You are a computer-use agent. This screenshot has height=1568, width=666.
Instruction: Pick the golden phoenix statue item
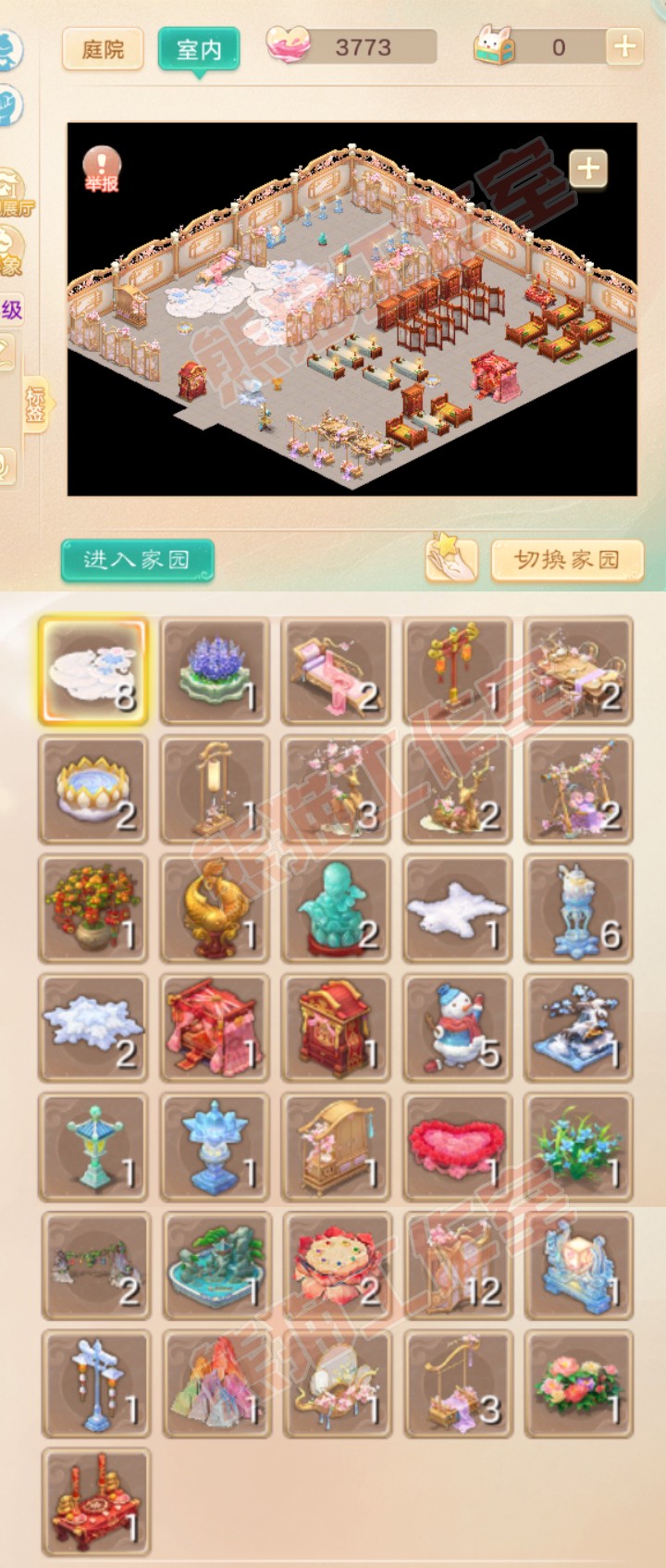pyautogui.click(x=215, y=909)
